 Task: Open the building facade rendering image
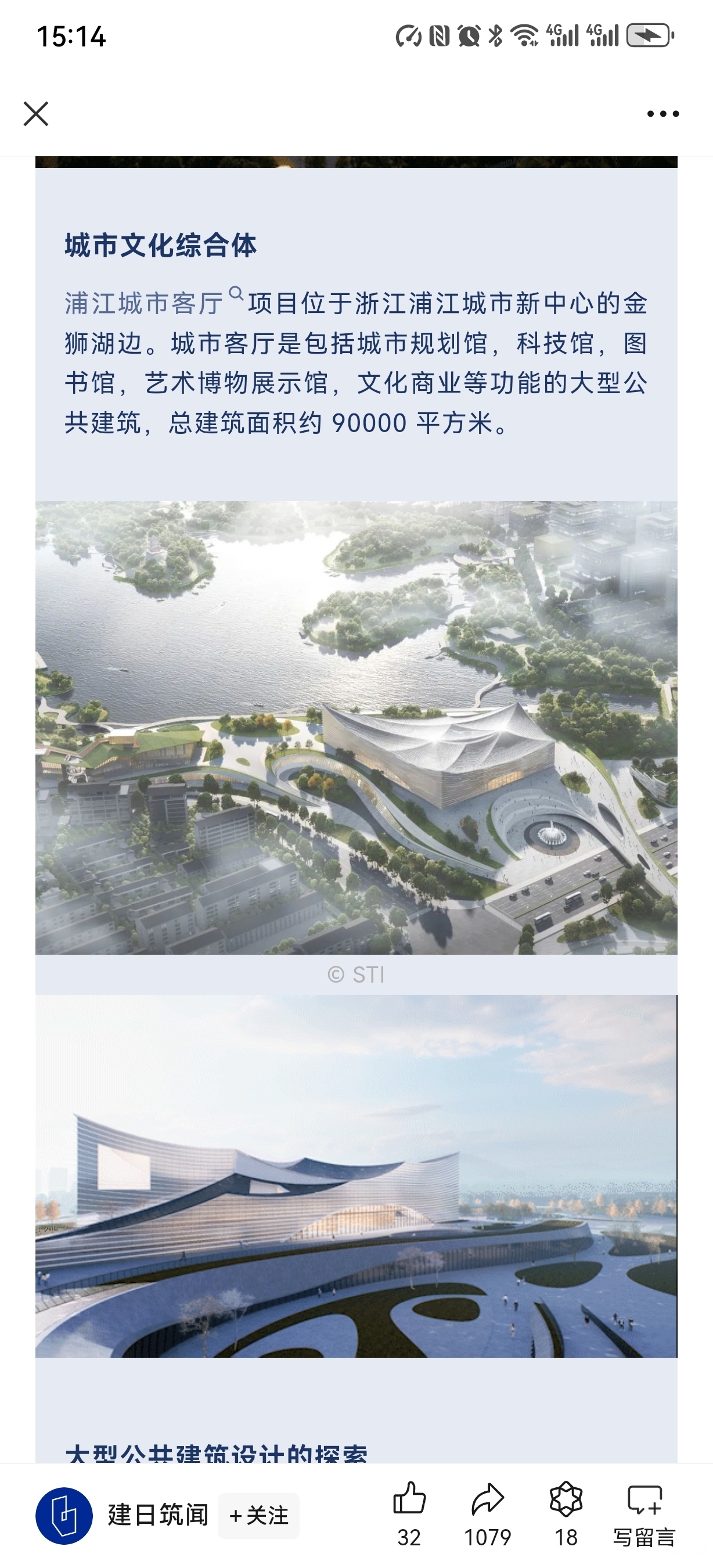tap(356, 1175)
